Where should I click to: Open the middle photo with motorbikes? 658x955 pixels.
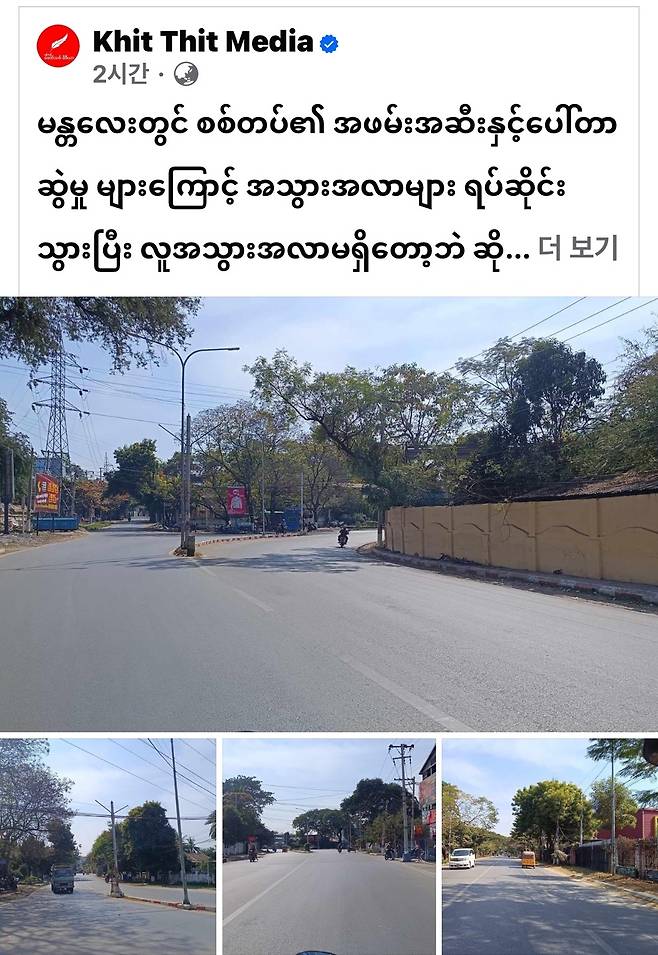point(329,847)
